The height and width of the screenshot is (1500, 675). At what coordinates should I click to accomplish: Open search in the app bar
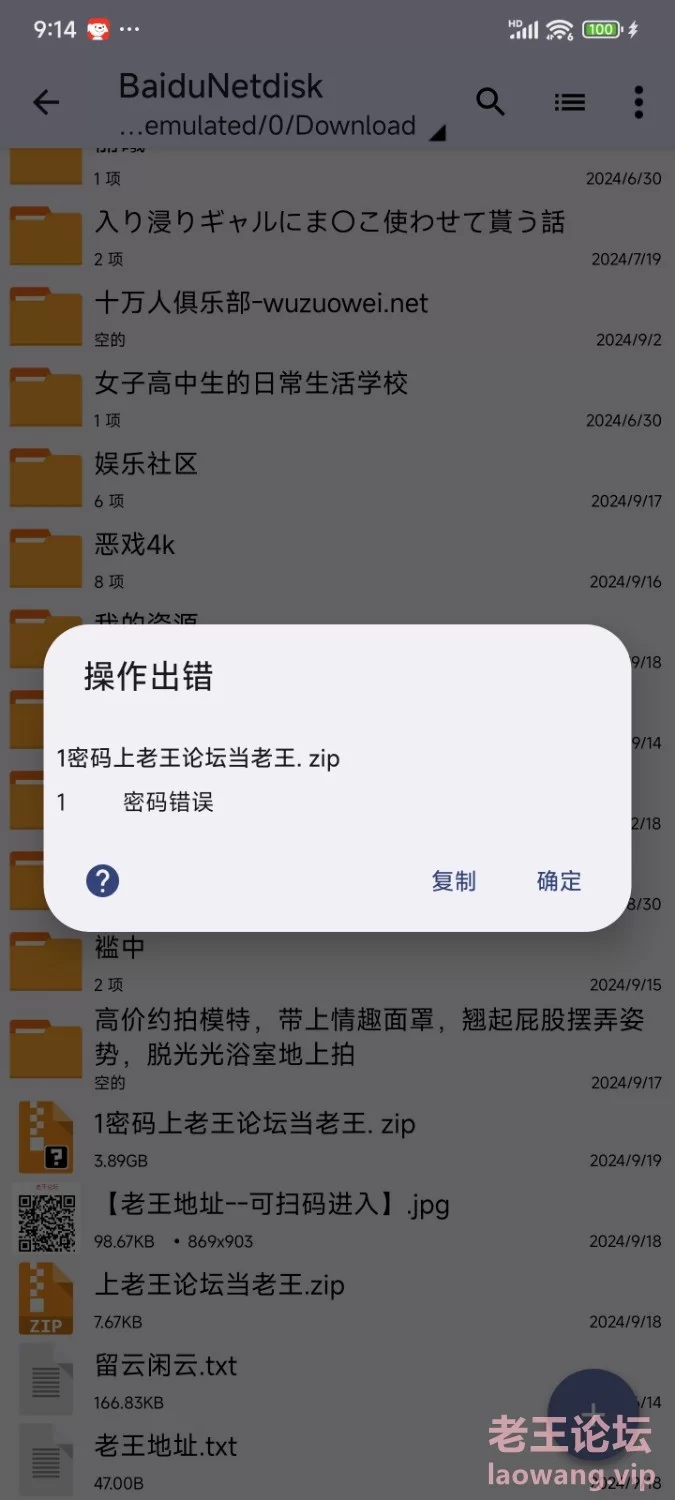pos(490,102)
